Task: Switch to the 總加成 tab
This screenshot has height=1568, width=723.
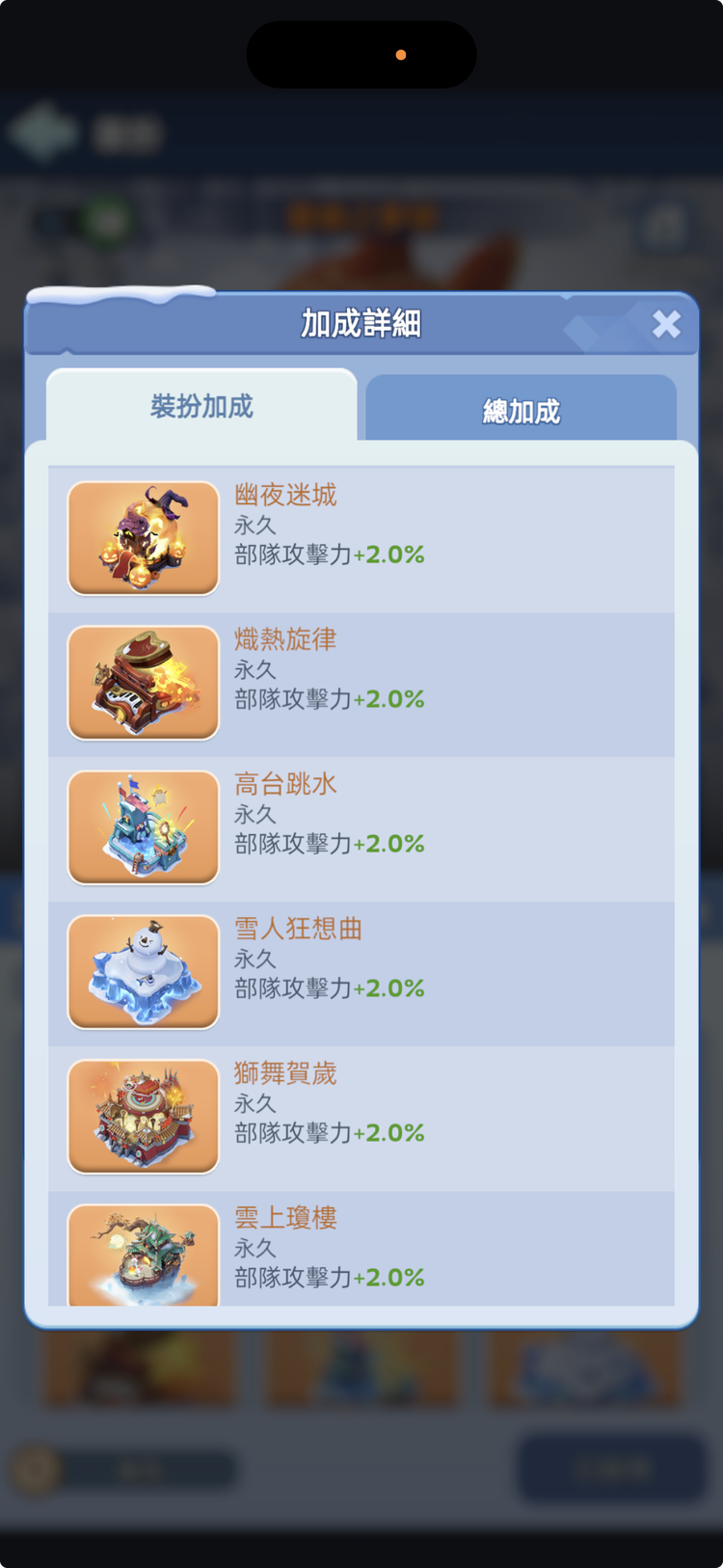Action: click(x=521, y=410)
